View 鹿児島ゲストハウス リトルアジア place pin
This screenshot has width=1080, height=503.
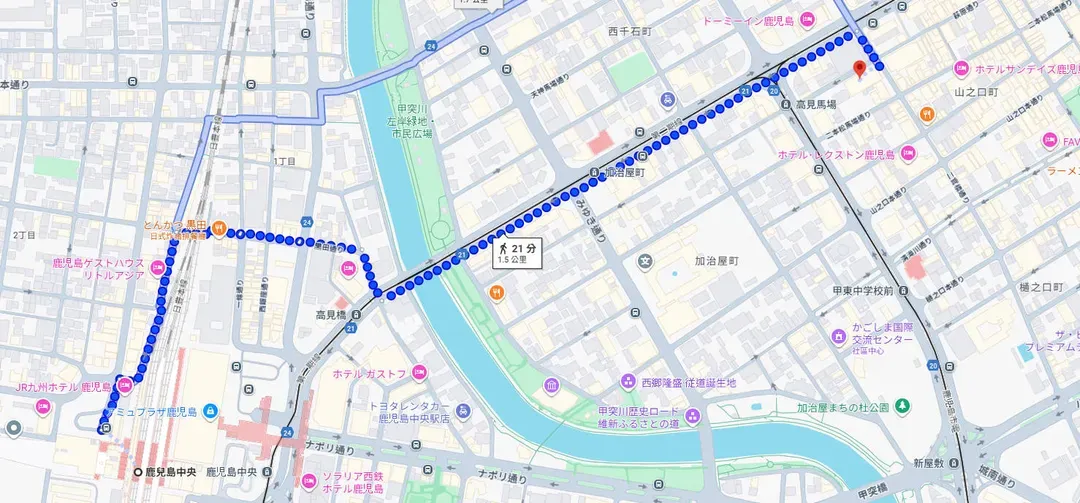coord(156,264)
